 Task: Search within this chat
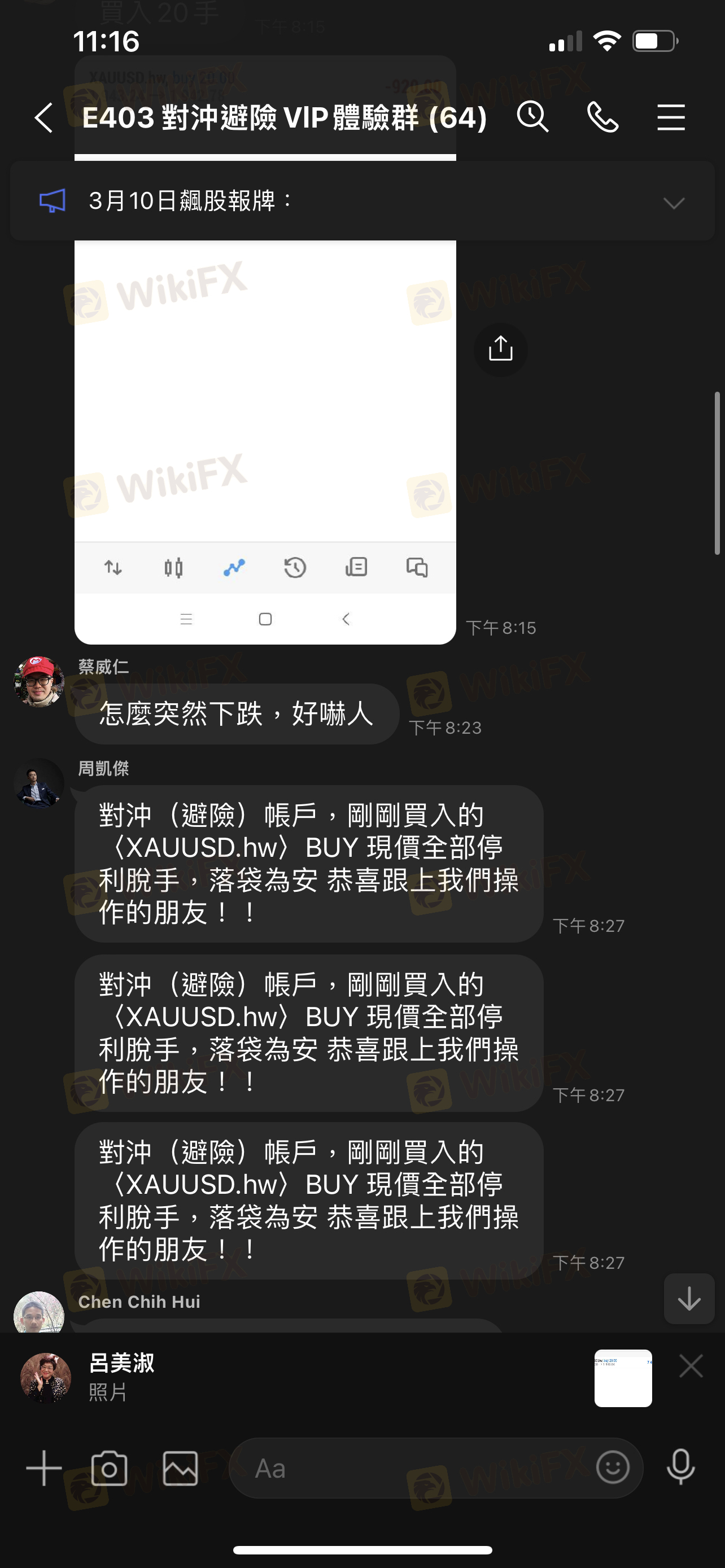[532, 117]
